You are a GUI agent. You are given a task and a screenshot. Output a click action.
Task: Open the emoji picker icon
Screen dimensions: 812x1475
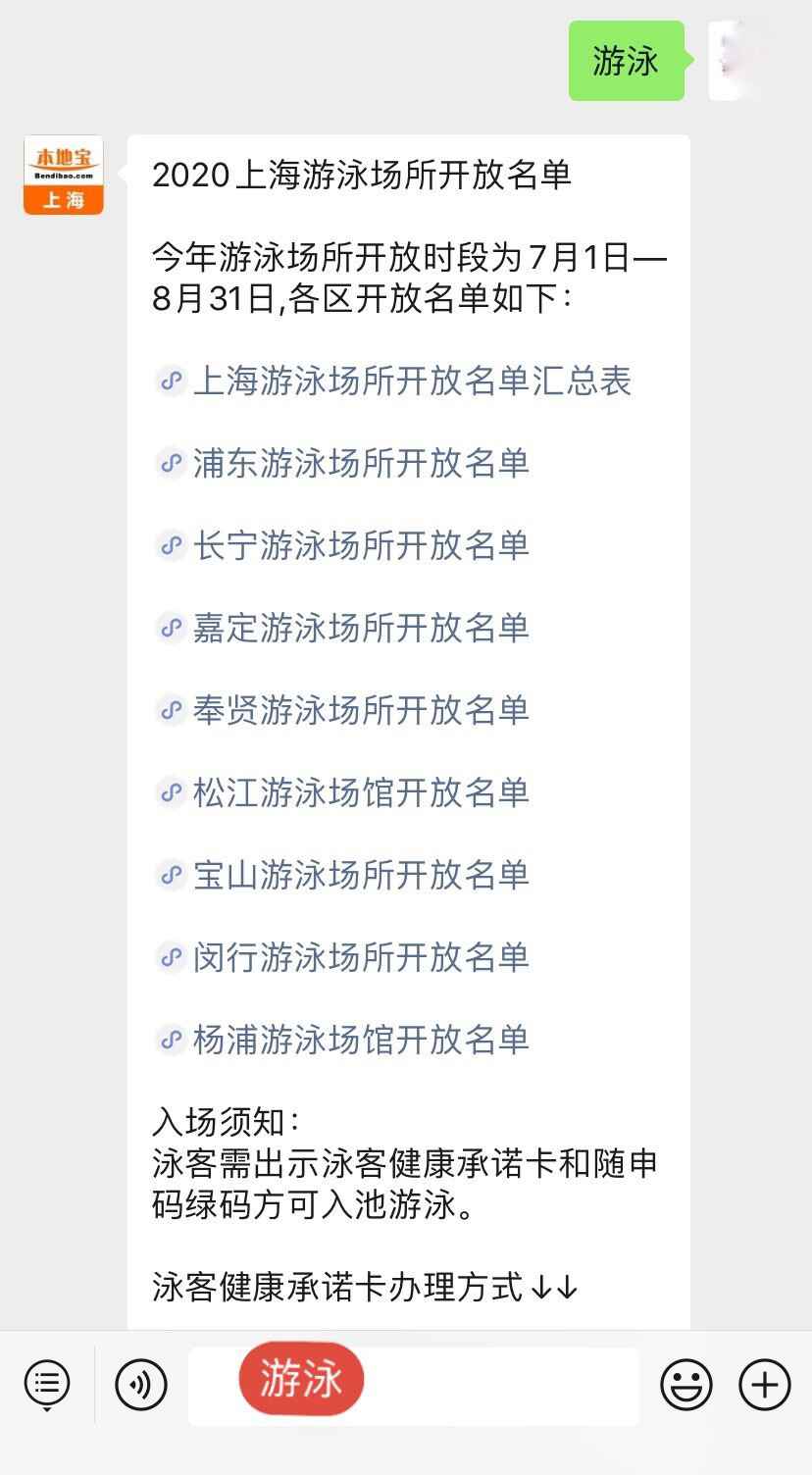click(687, 1385)
